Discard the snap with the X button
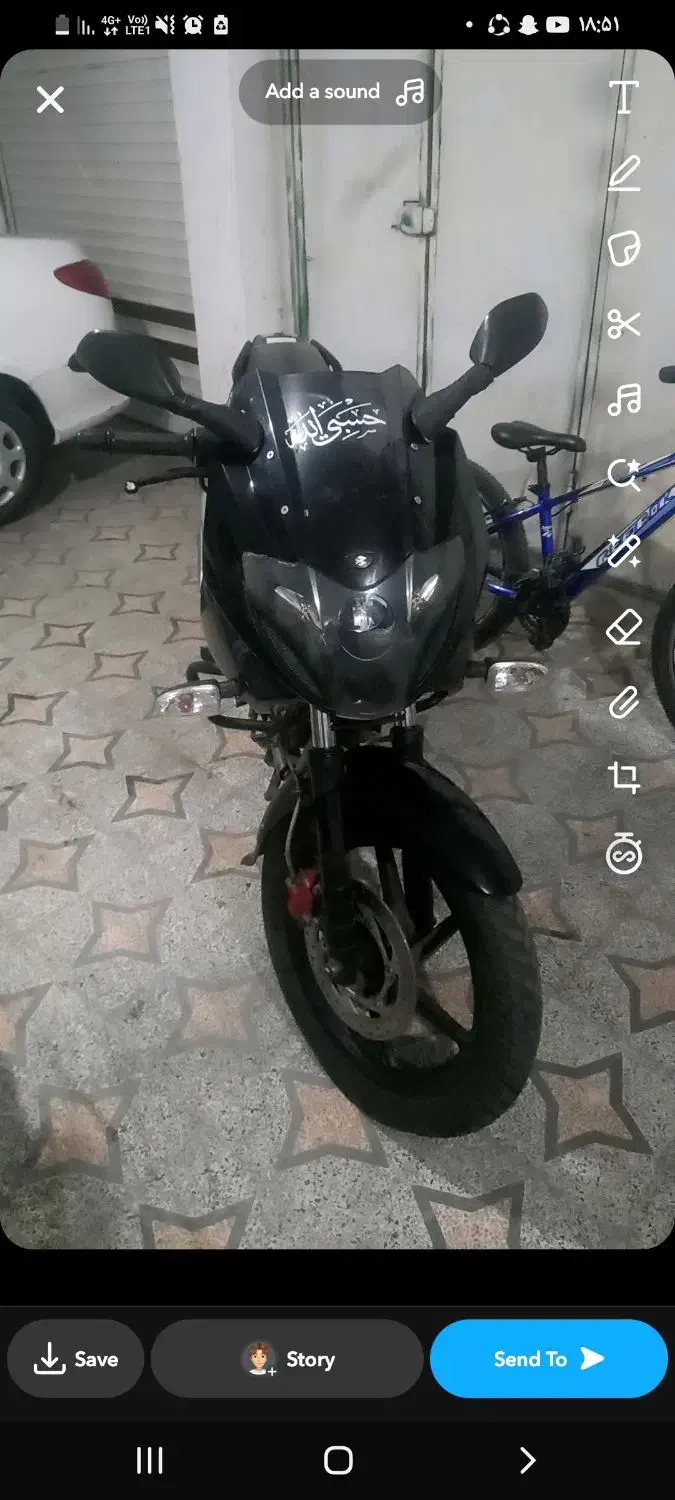Viewport: 675px width, 1500px height. pos(50,99)
